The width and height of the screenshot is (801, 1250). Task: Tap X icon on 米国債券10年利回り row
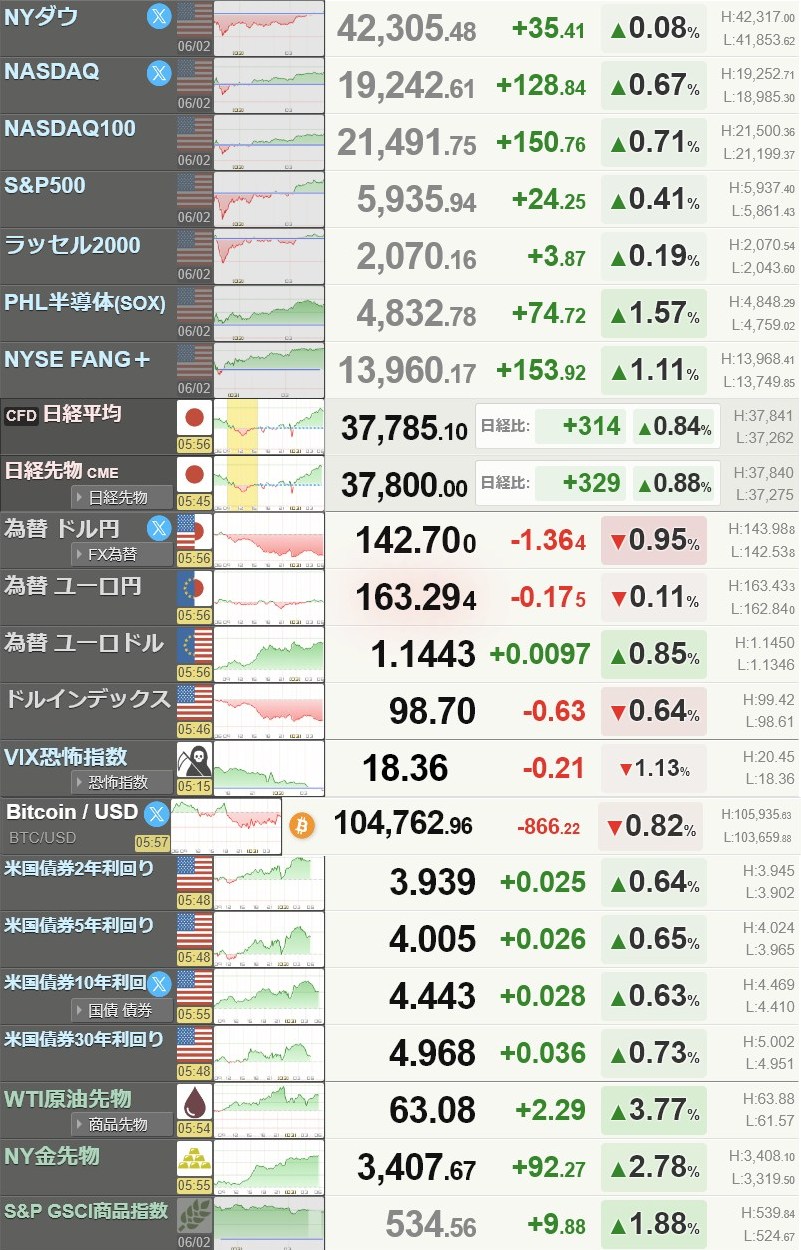[158, 983]
